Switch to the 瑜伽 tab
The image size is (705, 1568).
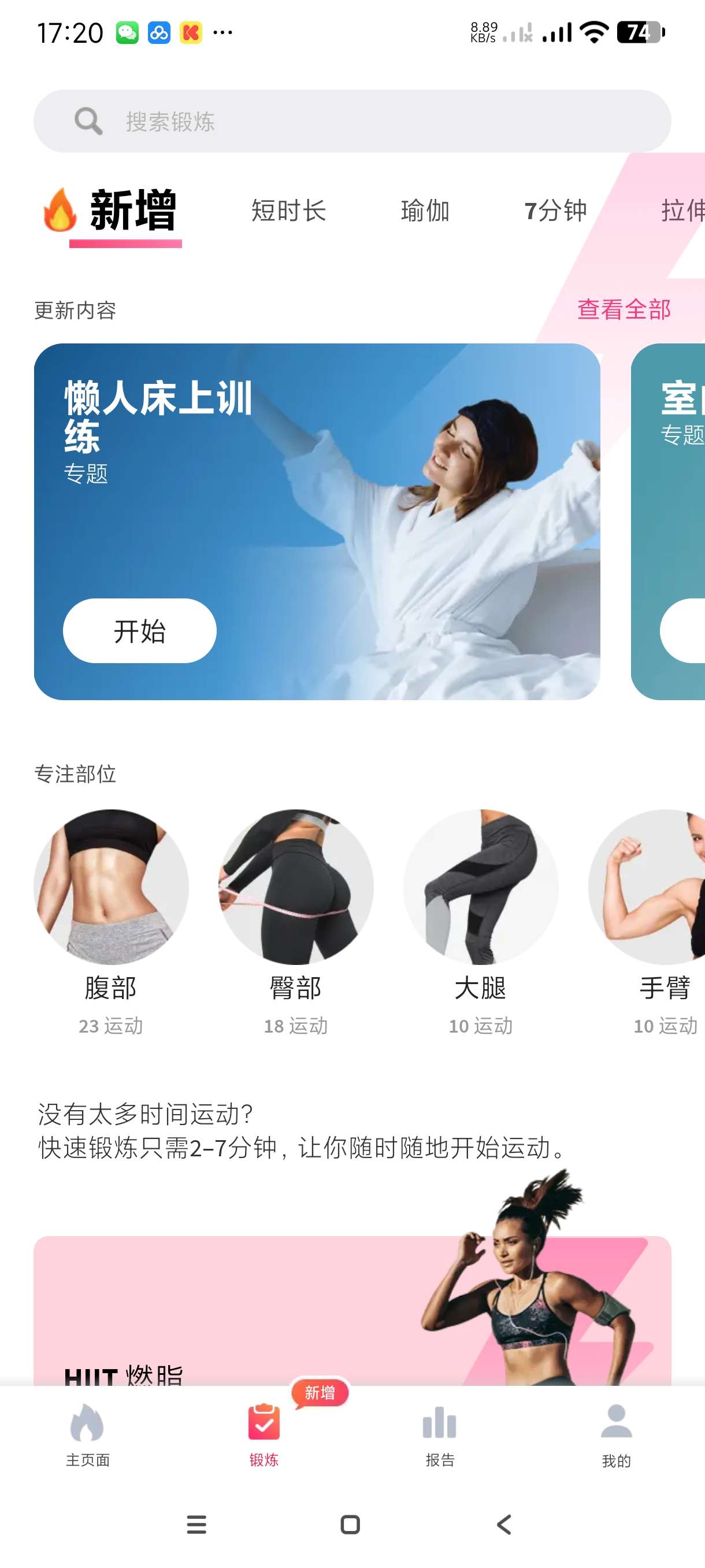click(425, 210)
